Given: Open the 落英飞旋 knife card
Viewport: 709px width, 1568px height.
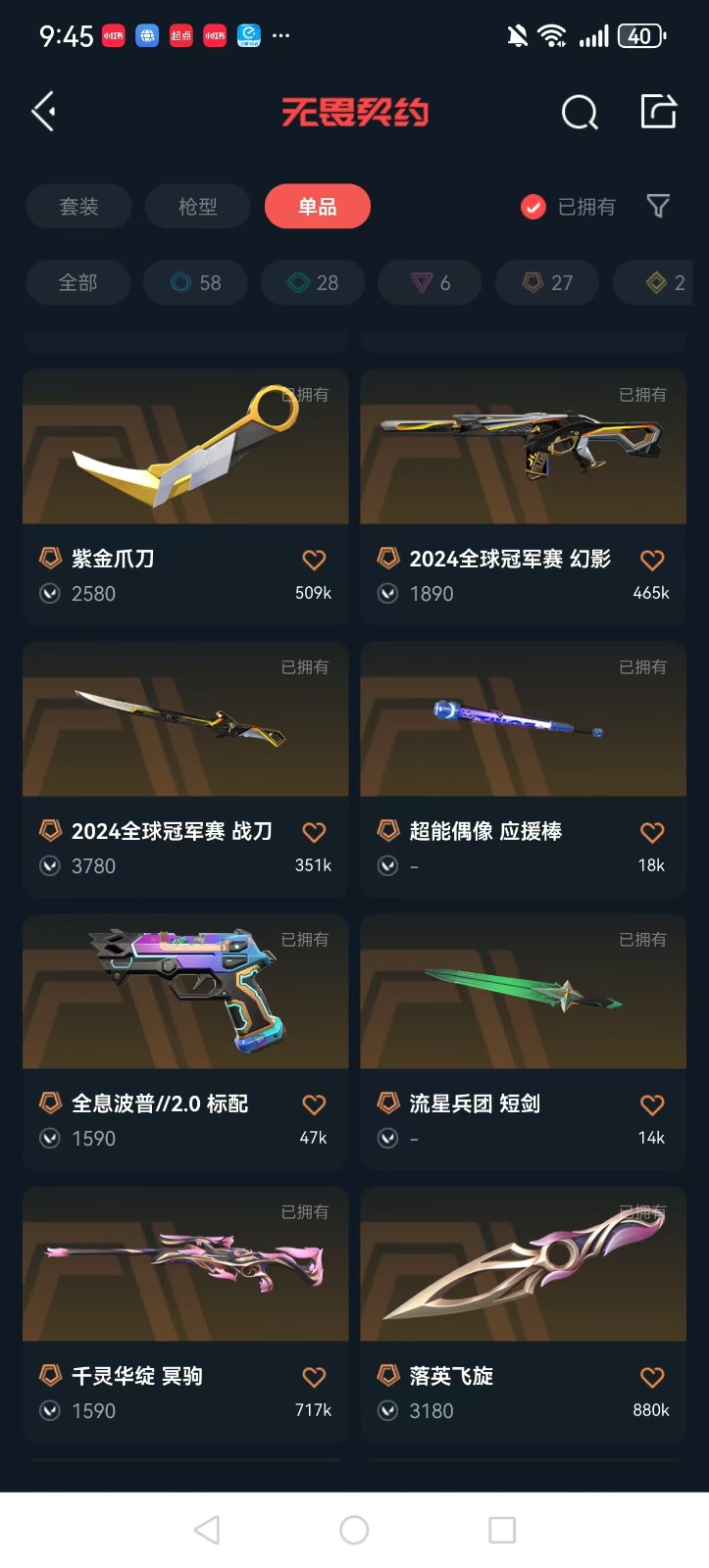Looking at the screenshot, I should point(523,1265).
